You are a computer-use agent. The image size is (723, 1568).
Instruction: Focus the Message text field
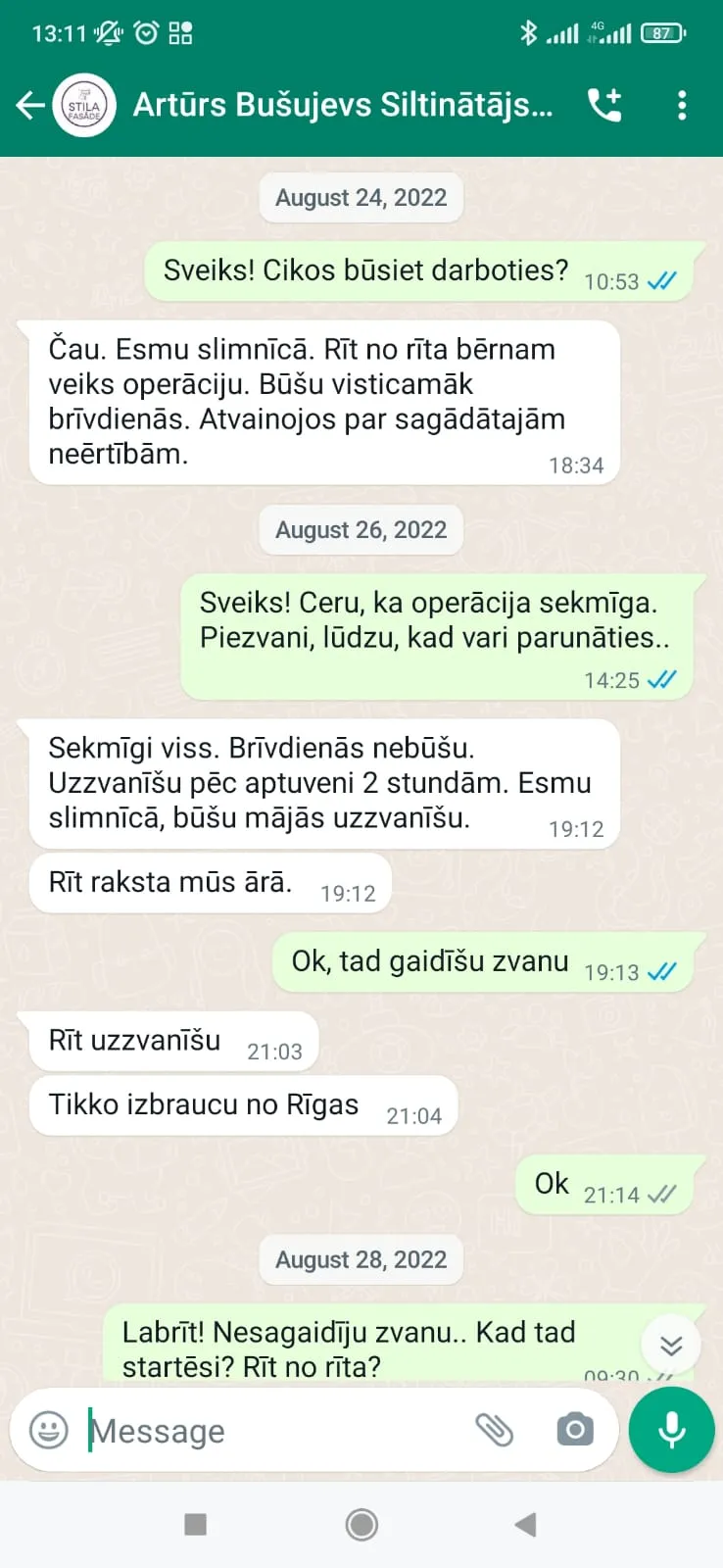[x=274, y=1431]
